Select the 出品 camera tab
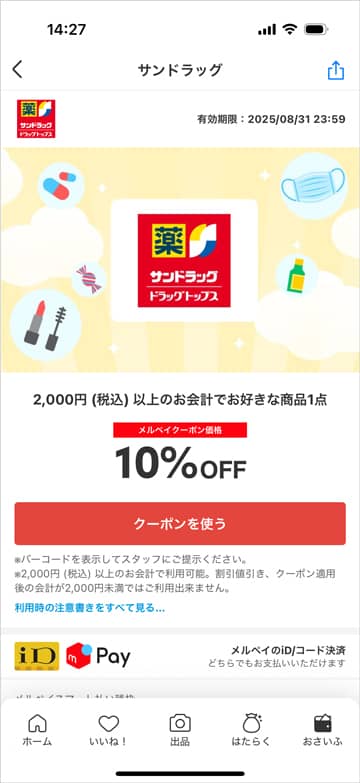 click(180, 730)
